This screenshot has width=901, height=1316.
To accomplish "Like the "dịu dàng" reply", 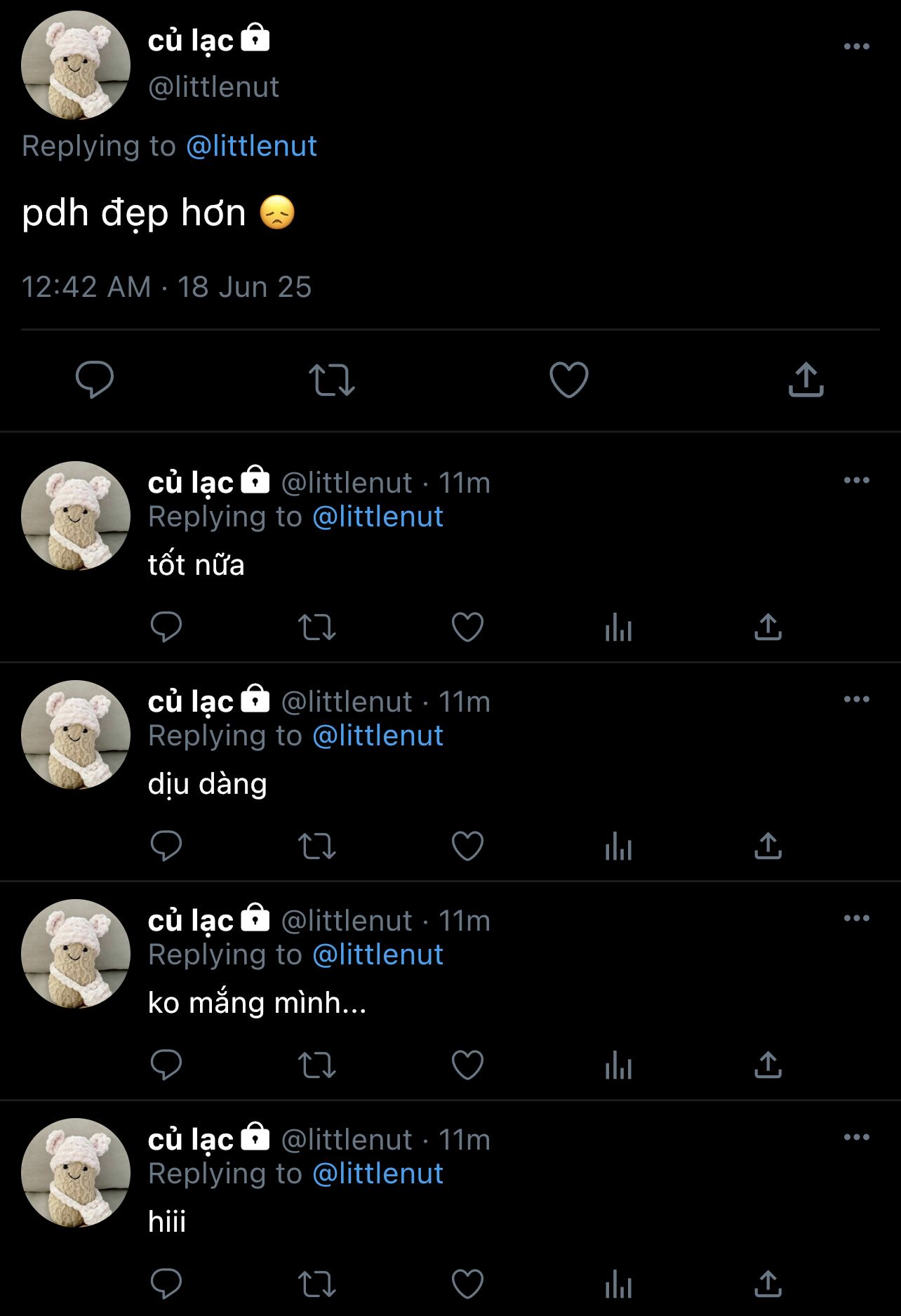I will tap(467, 846).
